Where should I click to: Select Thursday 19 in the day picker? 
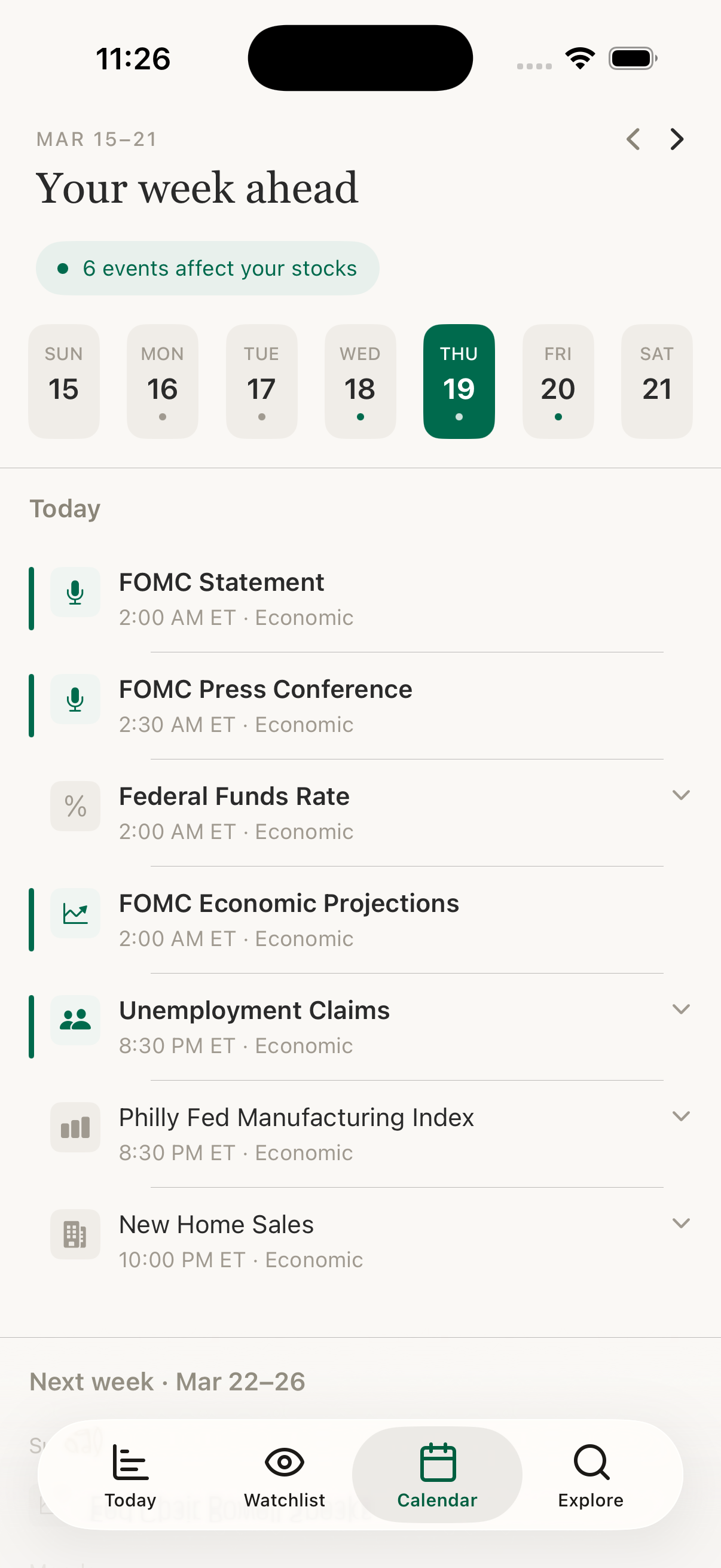tap(459, 381)
